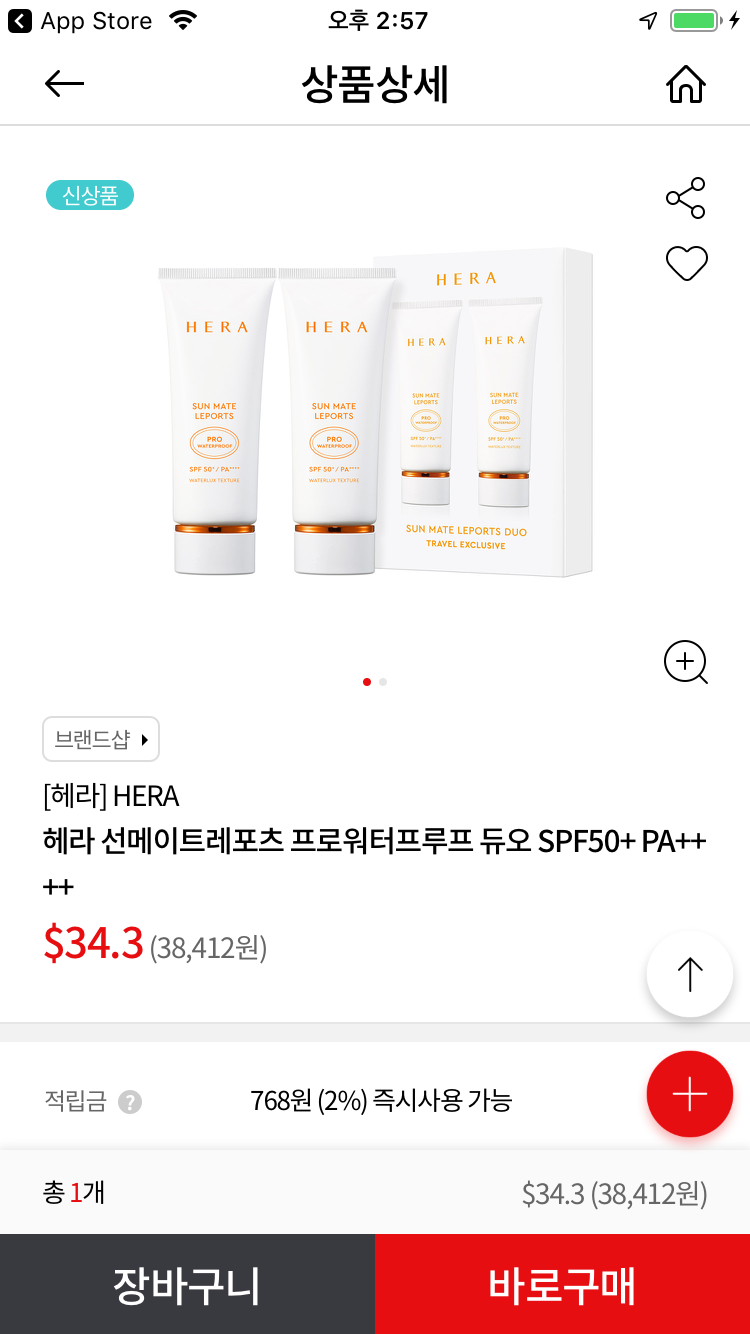Open the red plus floating button

click(690, 1094)
